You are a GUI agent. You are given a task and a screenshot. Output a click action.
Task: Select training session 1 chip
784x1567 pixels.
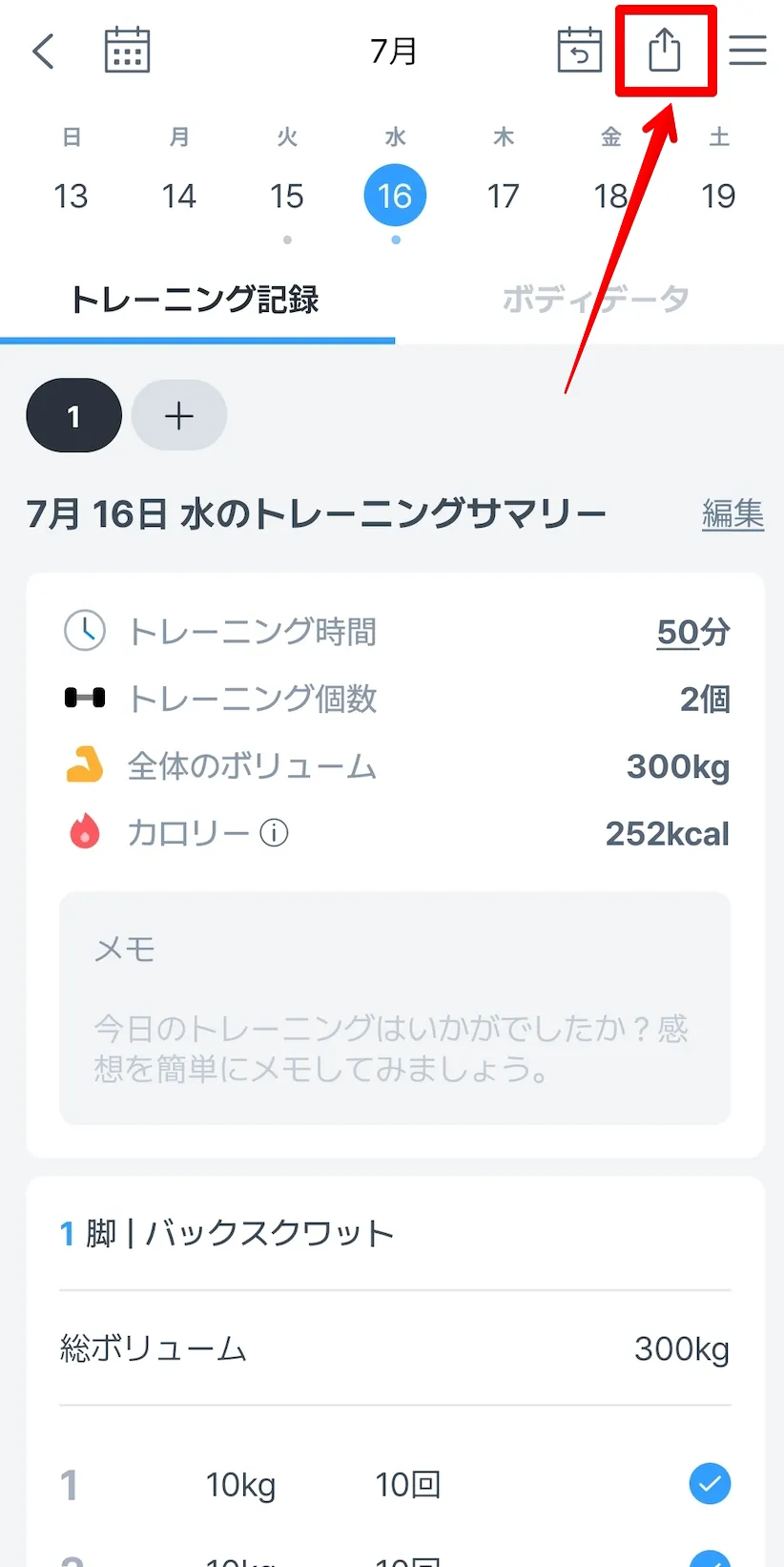73,416
